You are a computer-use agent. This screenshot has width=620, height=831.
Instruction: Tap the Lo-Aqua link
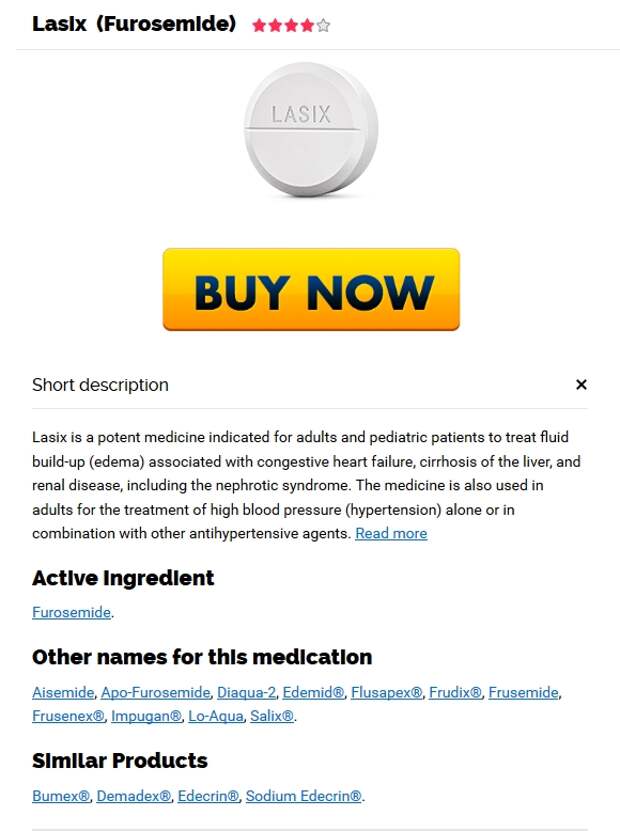(215, 717)
